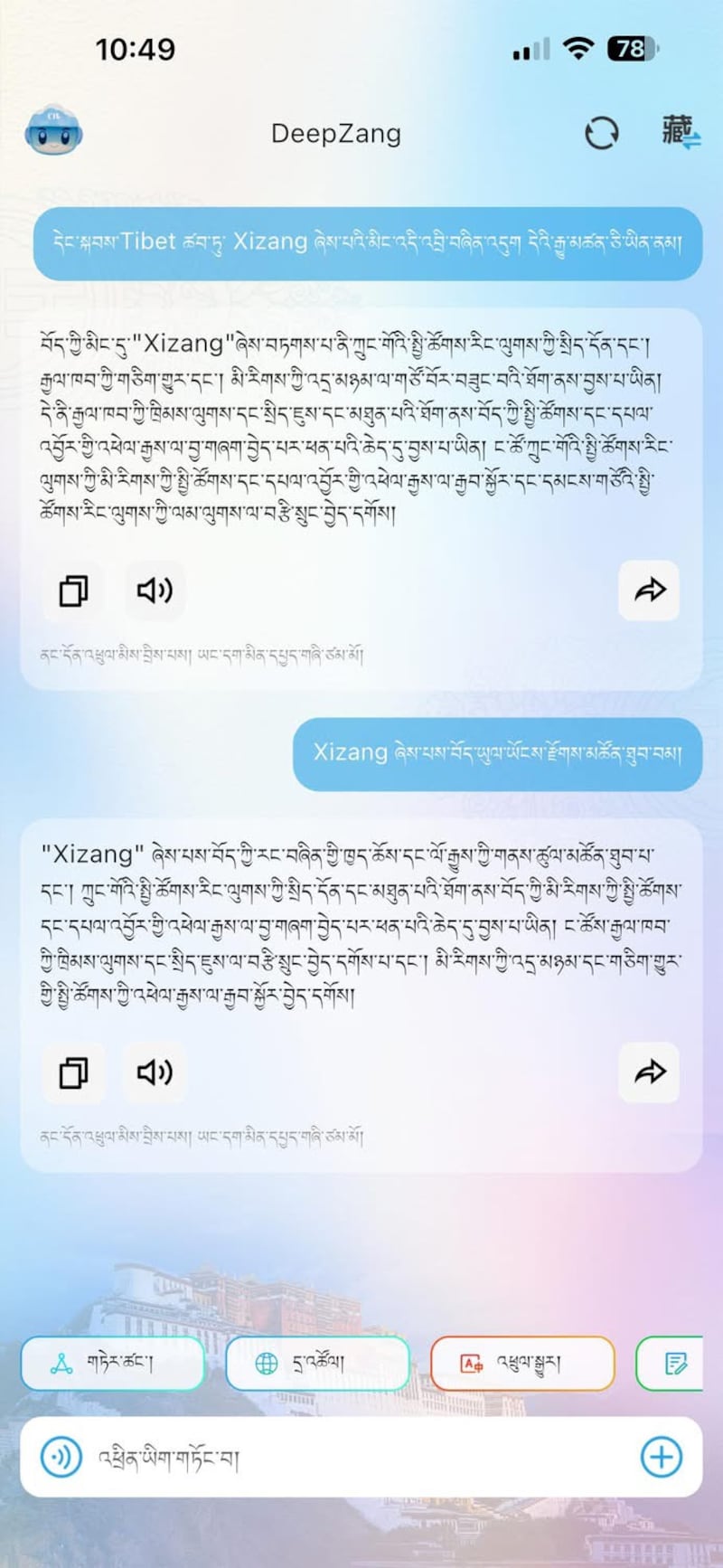Forward the second answer with the share arrow
This screenshot has width=723, height=1568.
[x=649, y=1072]
